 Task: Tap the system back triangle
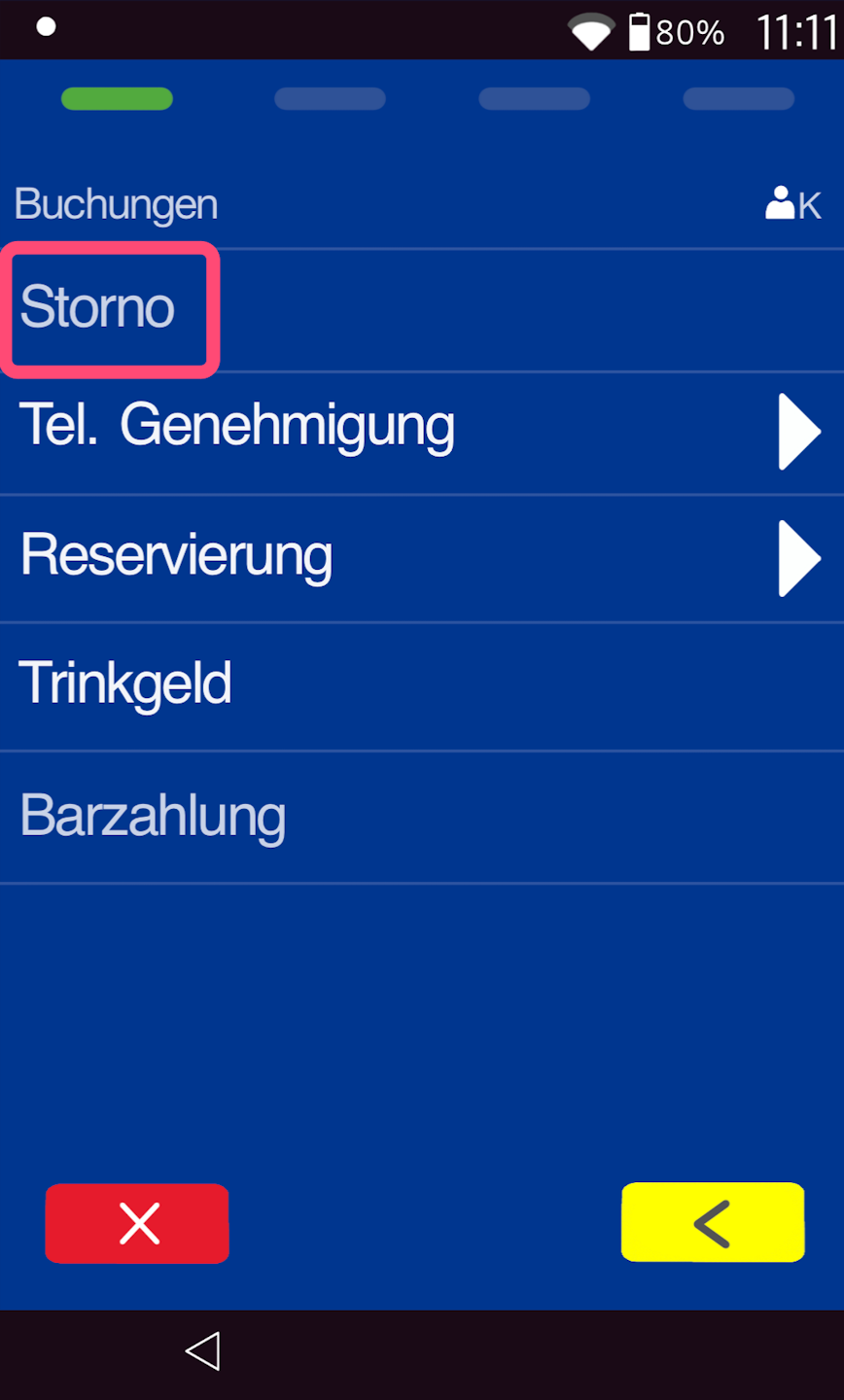(x=202, y=1351)
